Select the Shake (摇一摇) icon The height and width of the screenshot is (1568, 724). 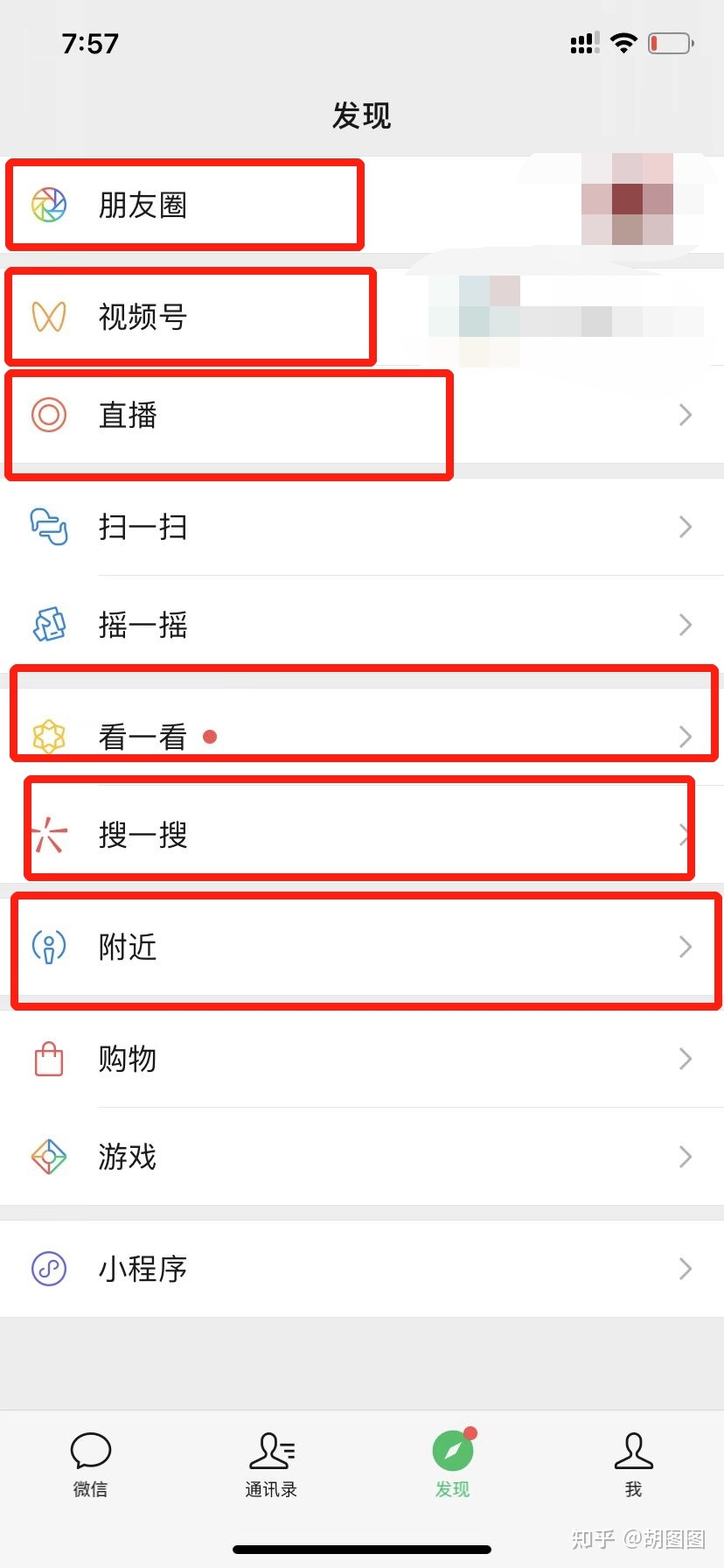click(x=50, y=624)
